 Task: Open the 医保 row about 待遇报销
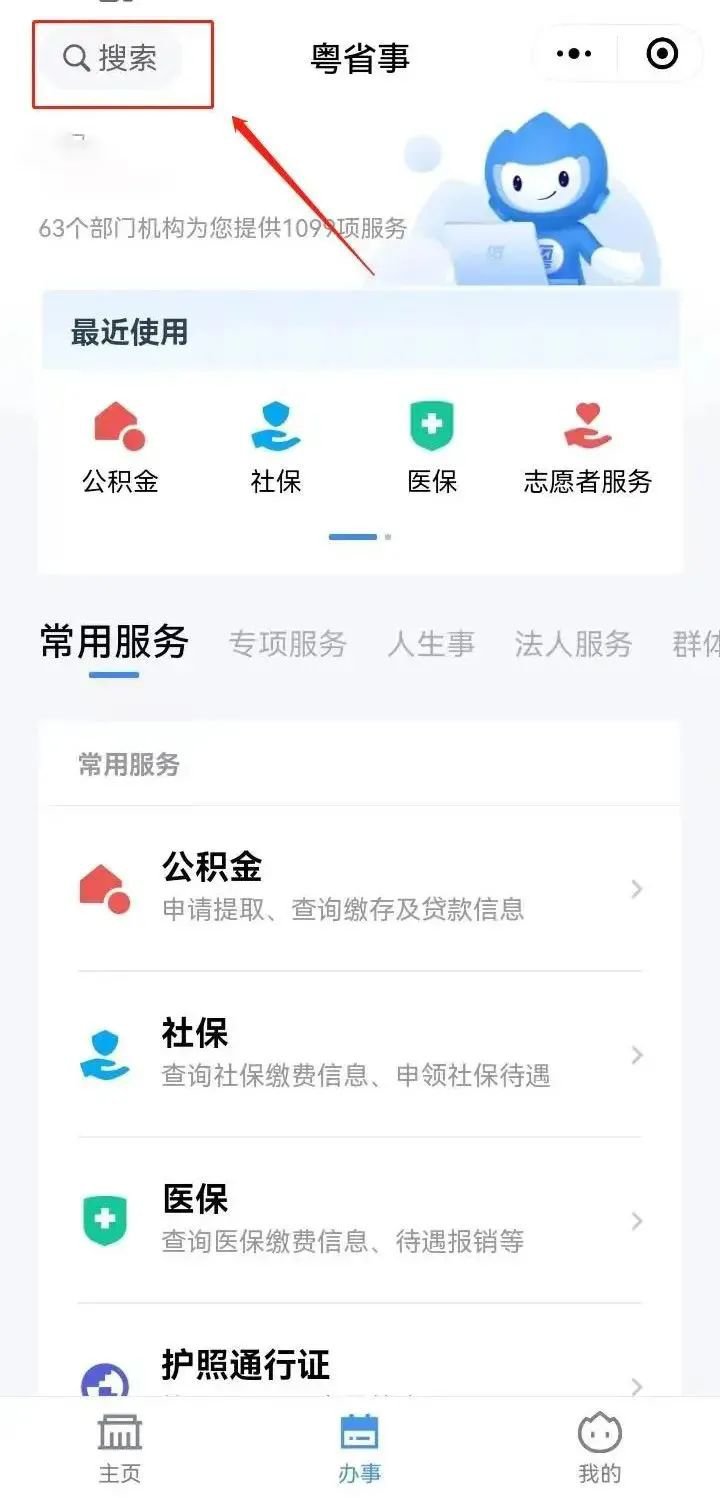[360, 1220]
